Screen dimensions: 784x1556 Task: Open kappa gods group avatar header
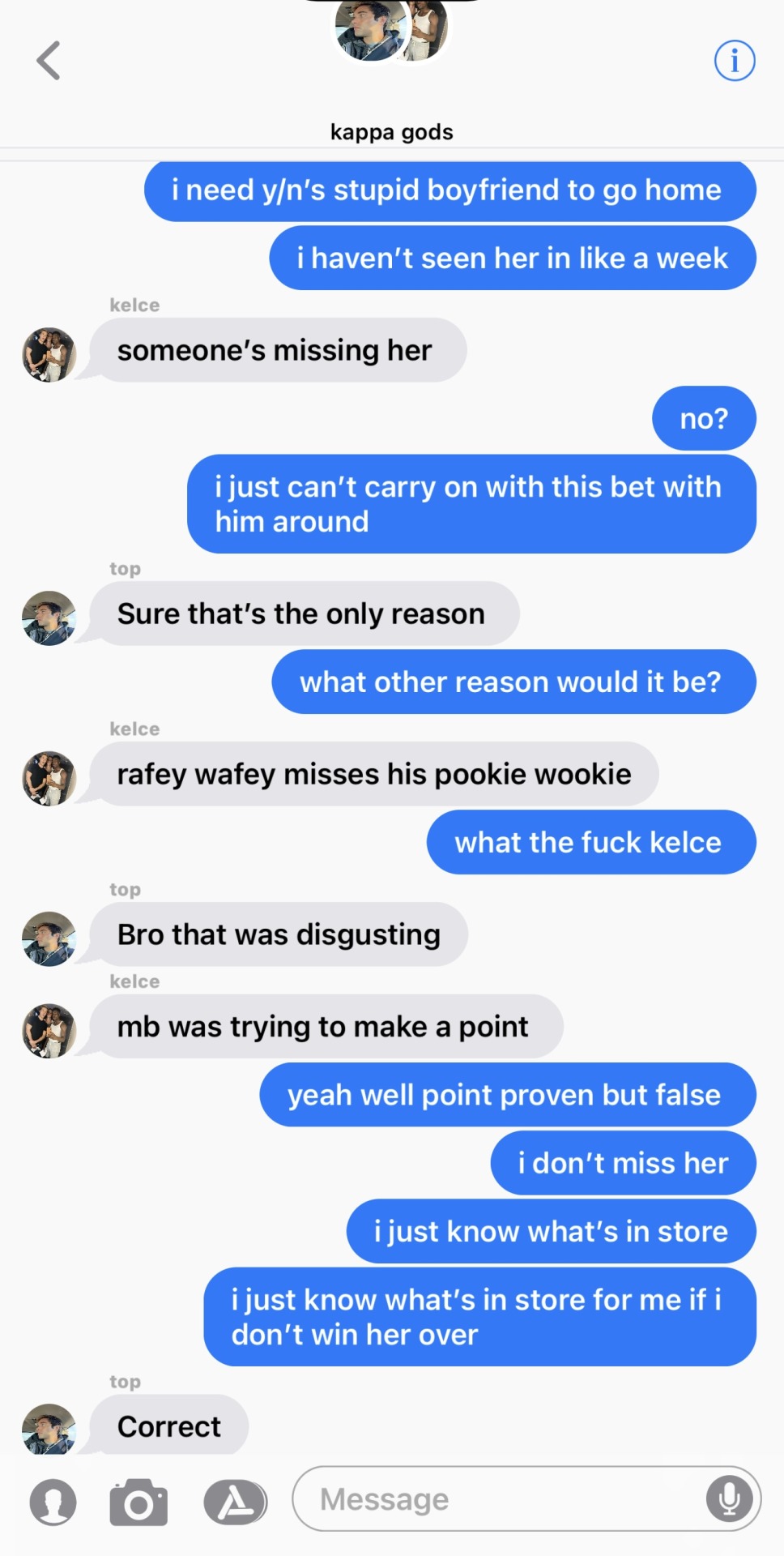[391, 32]
